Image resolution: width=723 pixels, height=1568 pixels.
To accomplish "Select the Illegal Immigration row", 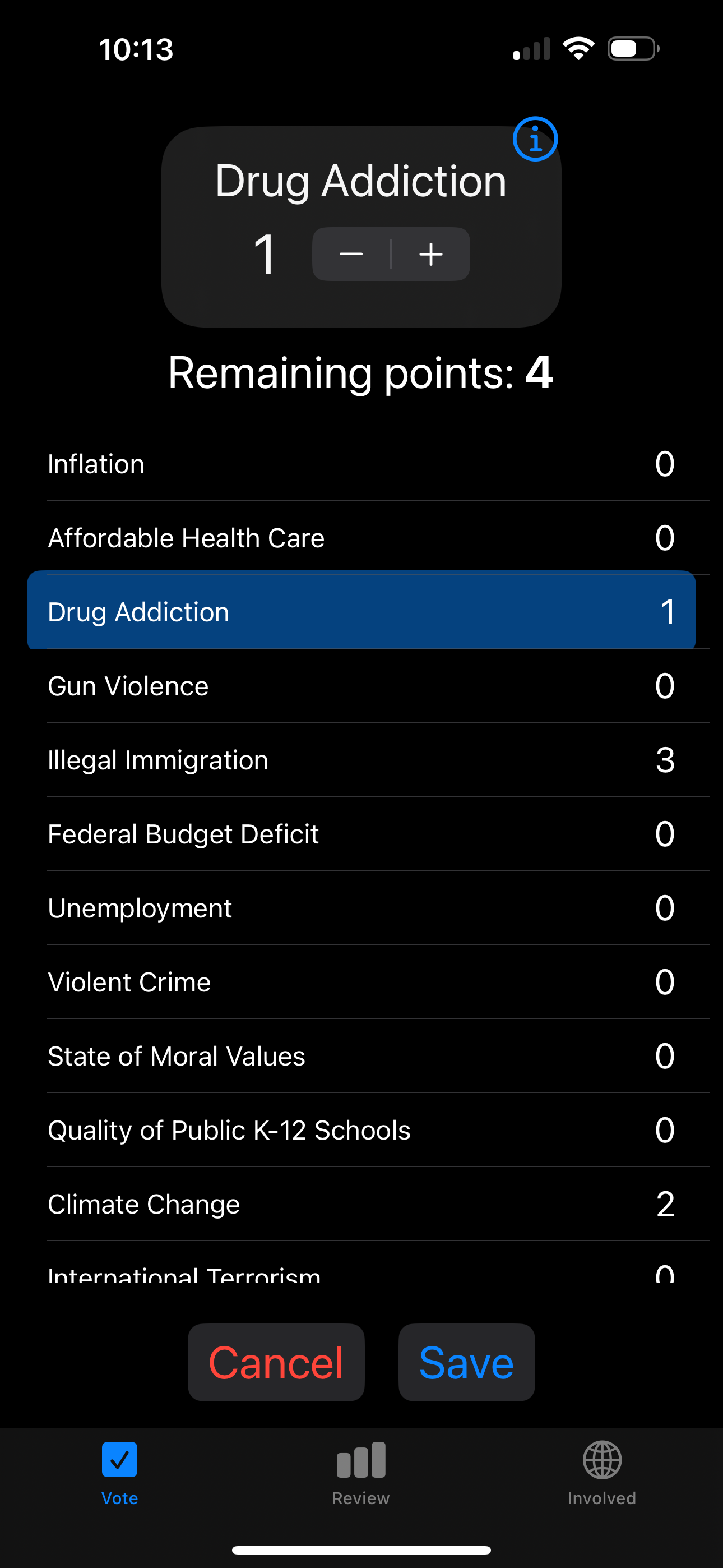I will point(361,760).
